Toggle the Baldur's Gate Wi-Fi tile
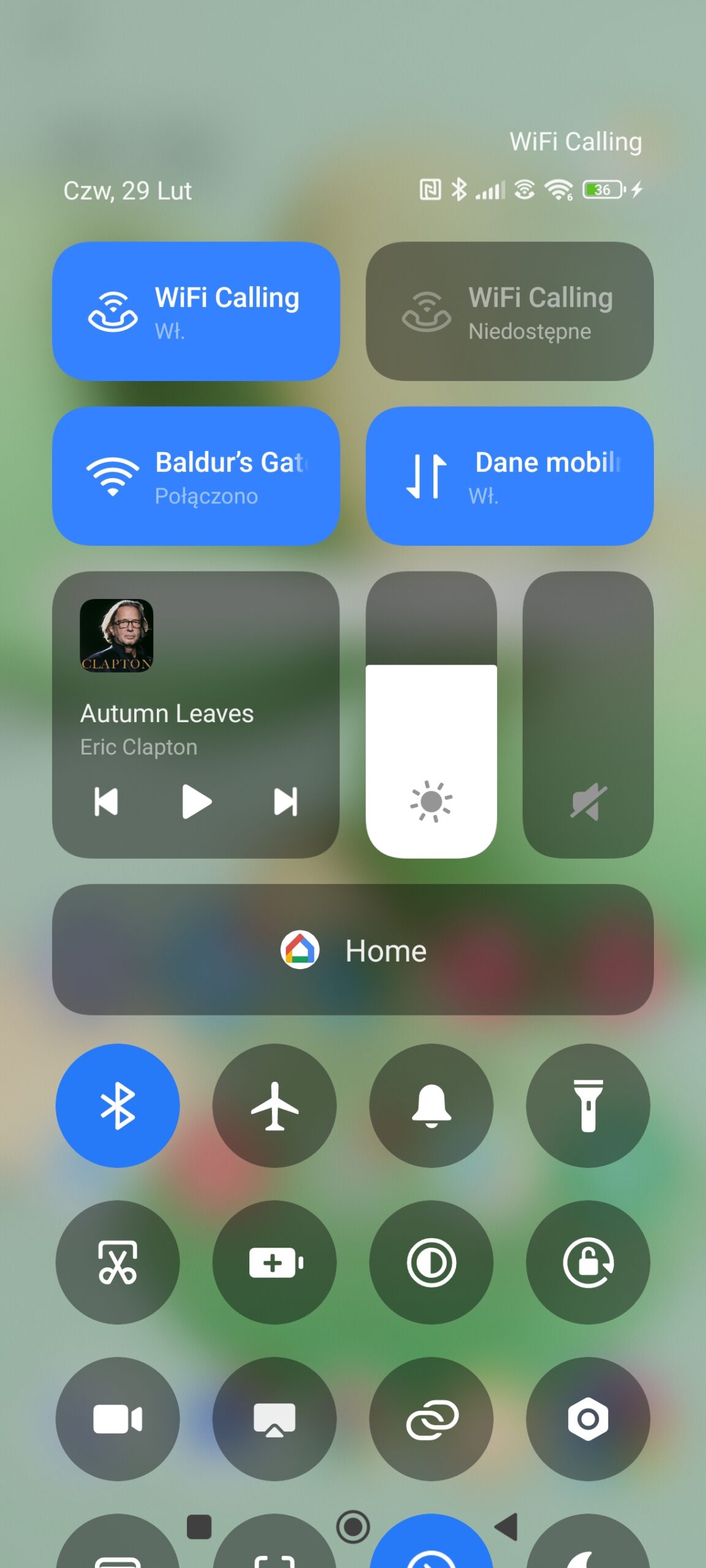706x1568 pixels. tap(195, 476)
